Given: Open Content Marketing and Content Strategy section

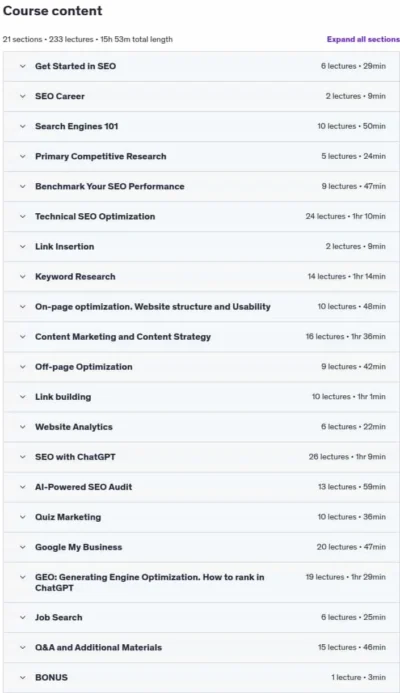Looking at the screenshot, I should pyautogui.click(x=201, y=337).
